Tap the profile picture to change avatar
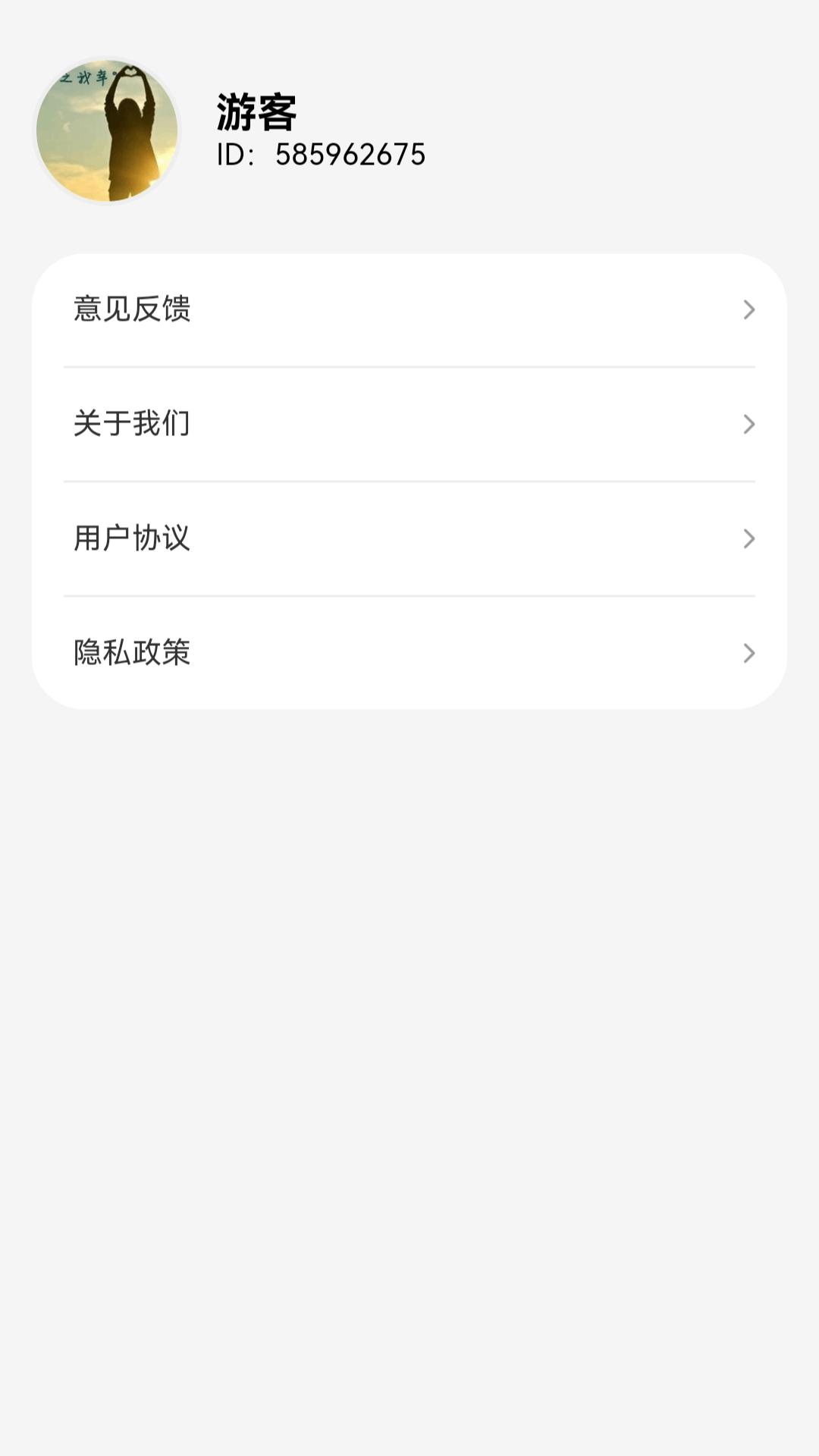 coord(110,129)
